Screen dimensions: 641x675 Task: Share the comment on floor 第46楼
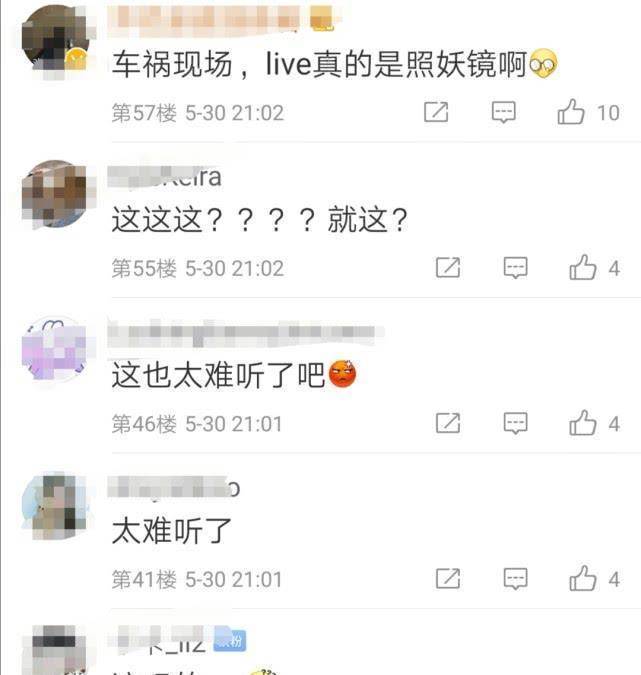pyautogui.click(x=448, y=424)
